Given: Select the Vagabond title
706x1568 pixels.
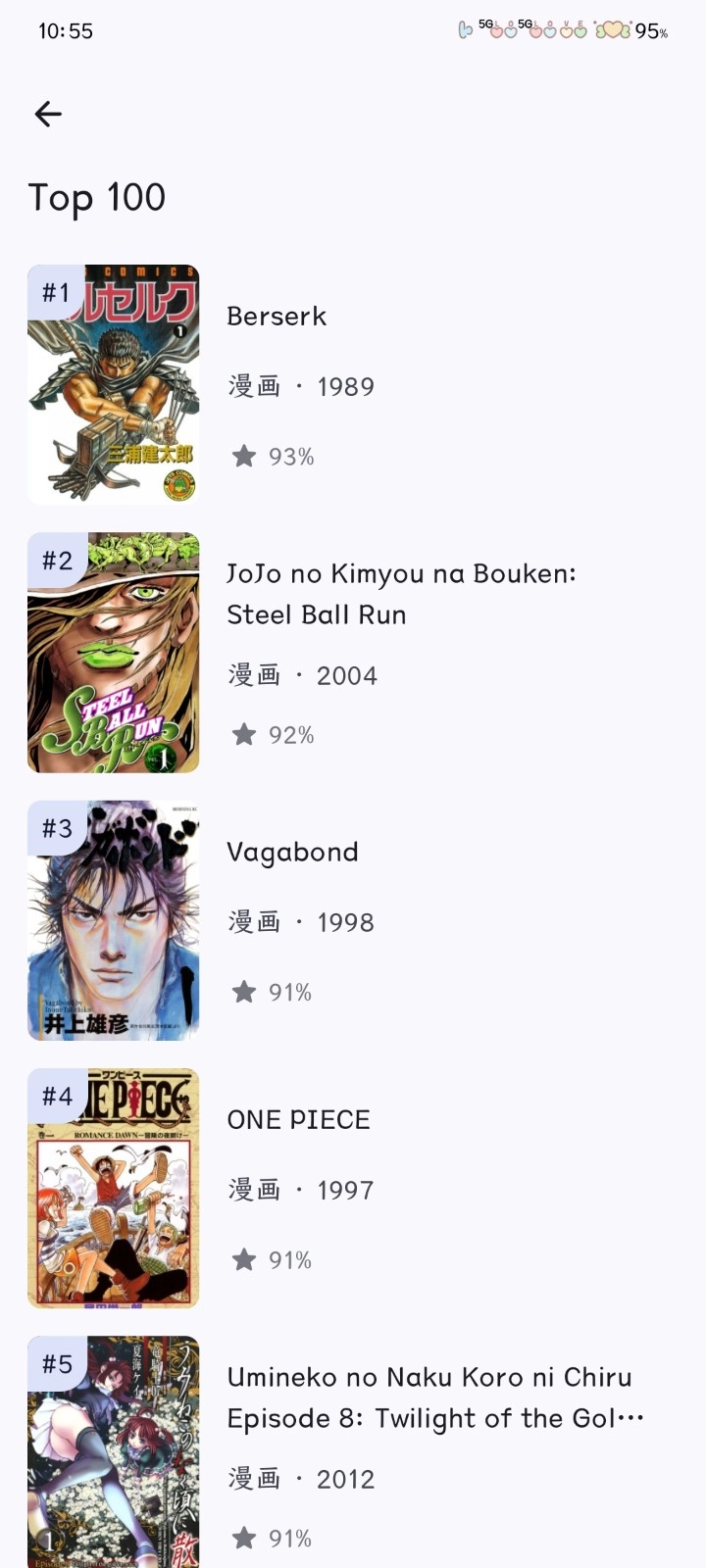Looking at the screenshot, I should pyautogui.click(x=292, y=852).
